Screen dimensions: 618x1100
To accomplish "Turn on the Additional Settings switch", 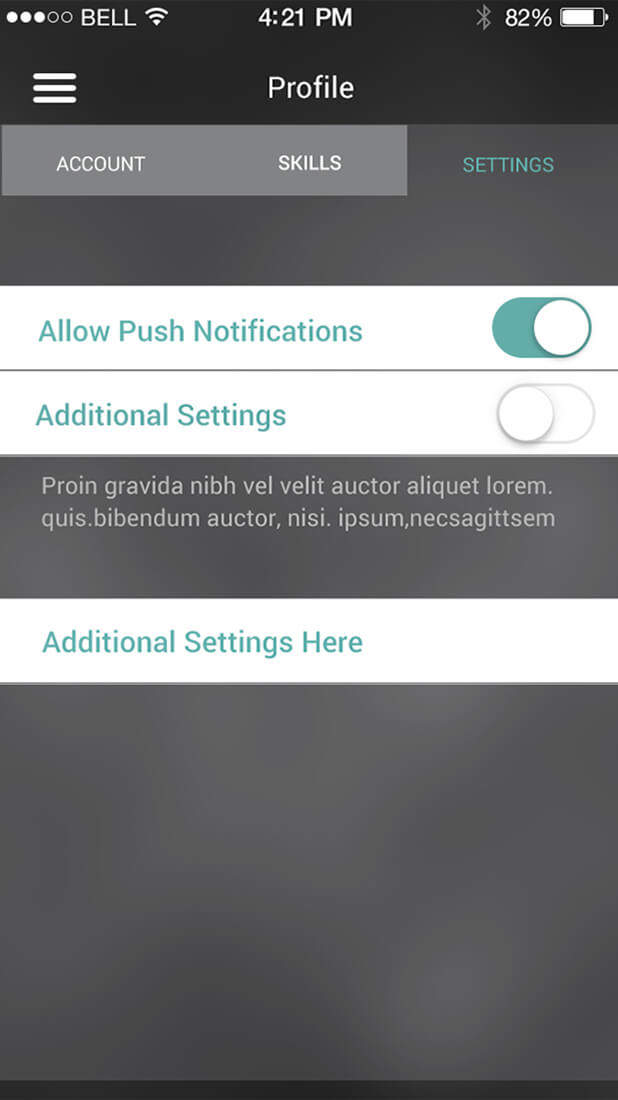I will pos(545,413).
